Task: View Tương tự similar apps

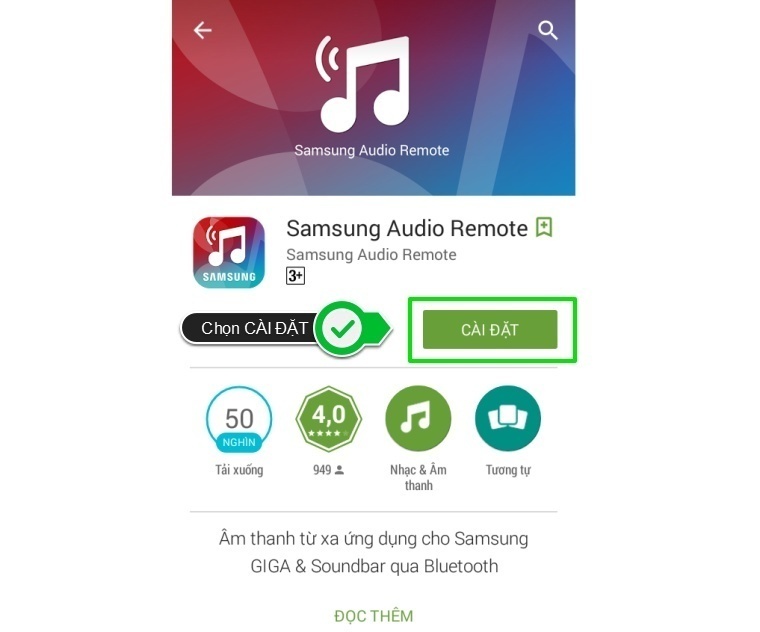Action: pos(508,418)
